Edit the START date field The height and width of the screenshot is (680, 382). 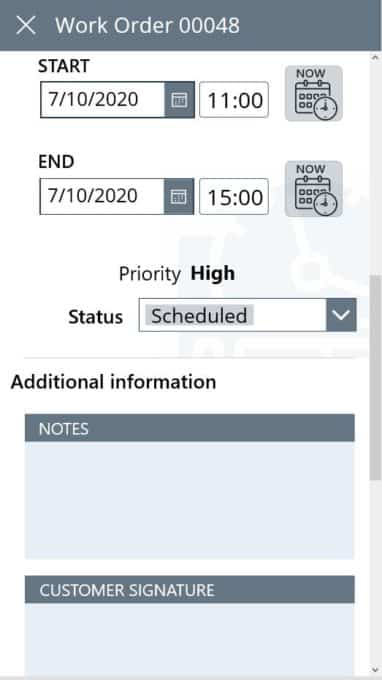tap(102, 99)
